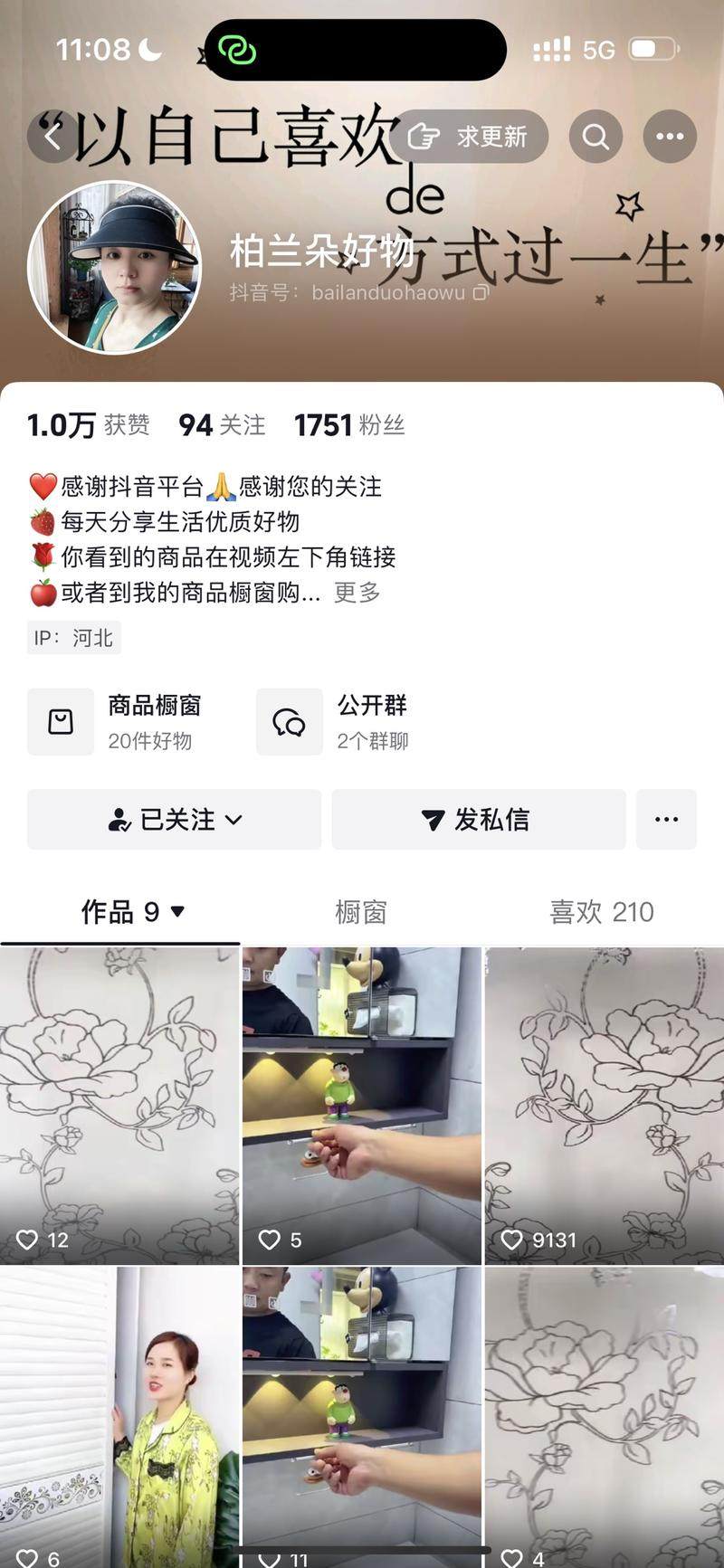Viewport: 724px width, 1568px height.
Task: Open the flower video with 12 likes
Action: 118,1104
